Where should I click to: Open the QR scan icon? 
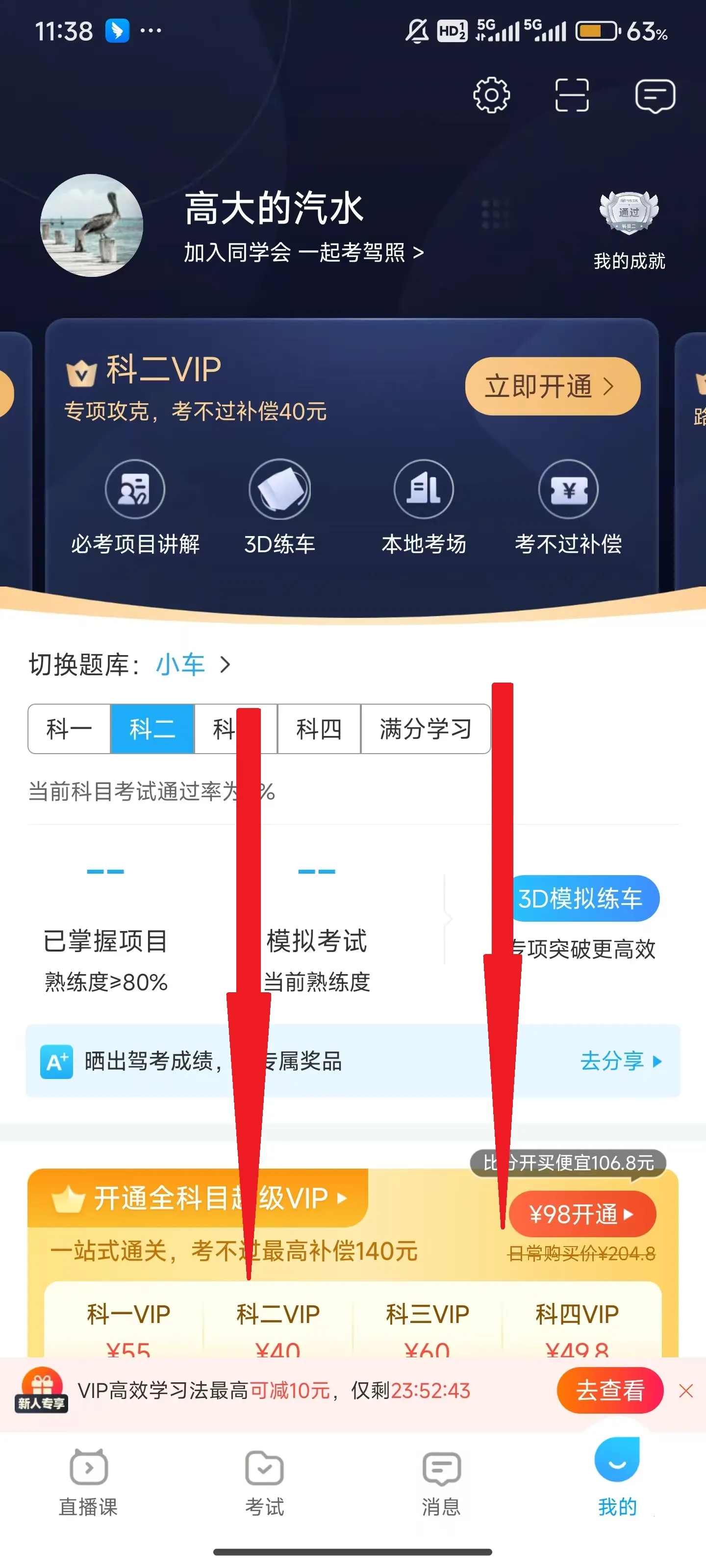(571, 95)
